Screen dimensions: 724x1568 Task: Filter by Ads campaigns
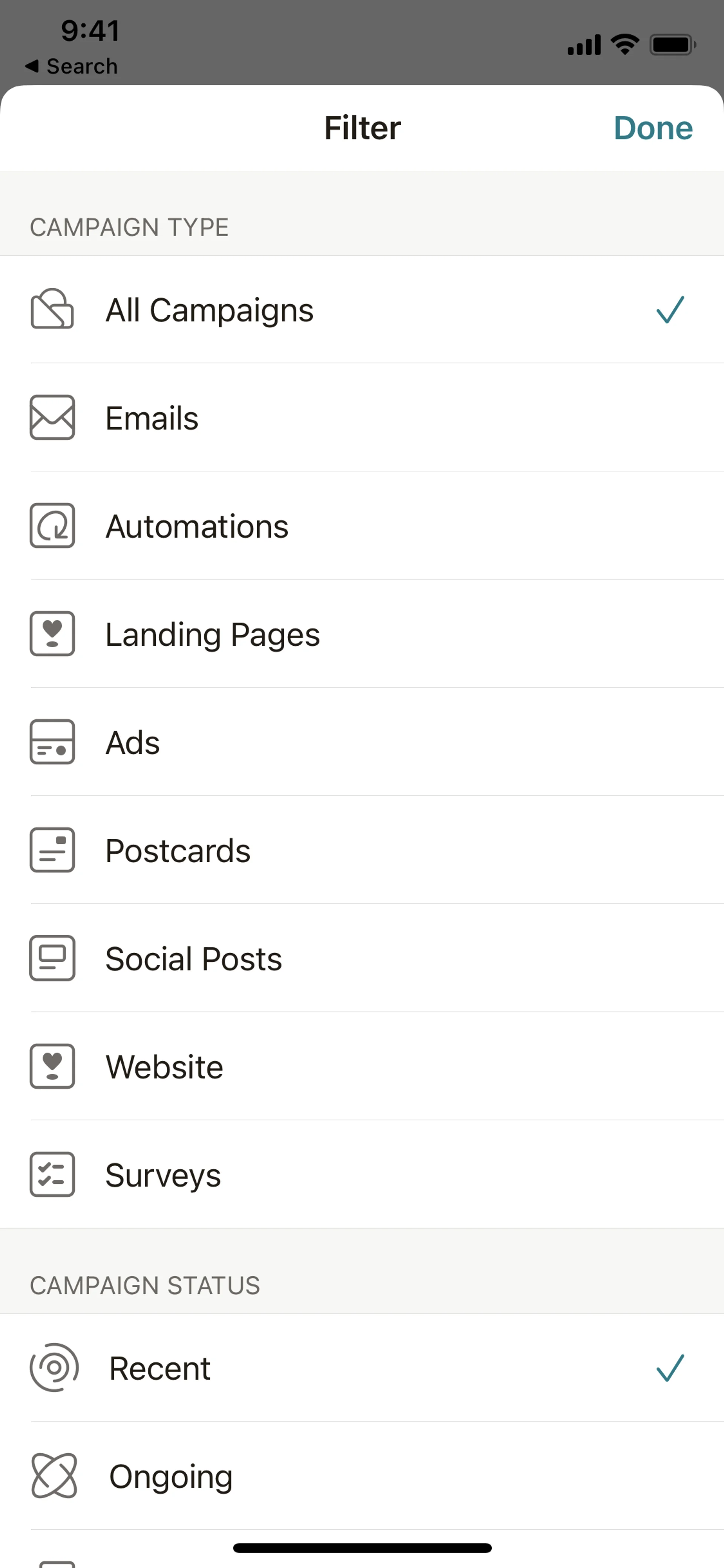[133, 743]
